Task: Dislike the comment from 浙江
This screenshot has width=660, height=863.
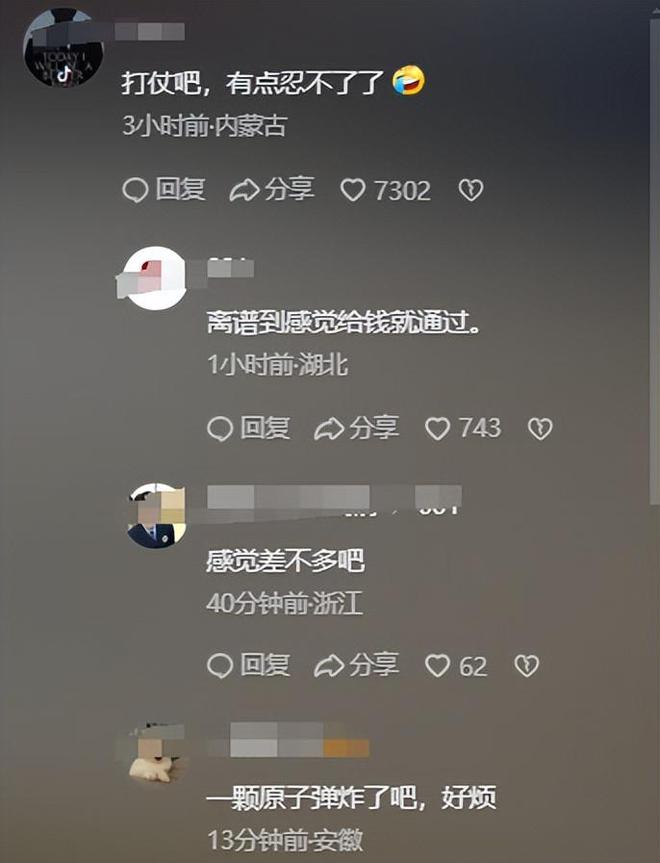Action: [x=527, y=665]
